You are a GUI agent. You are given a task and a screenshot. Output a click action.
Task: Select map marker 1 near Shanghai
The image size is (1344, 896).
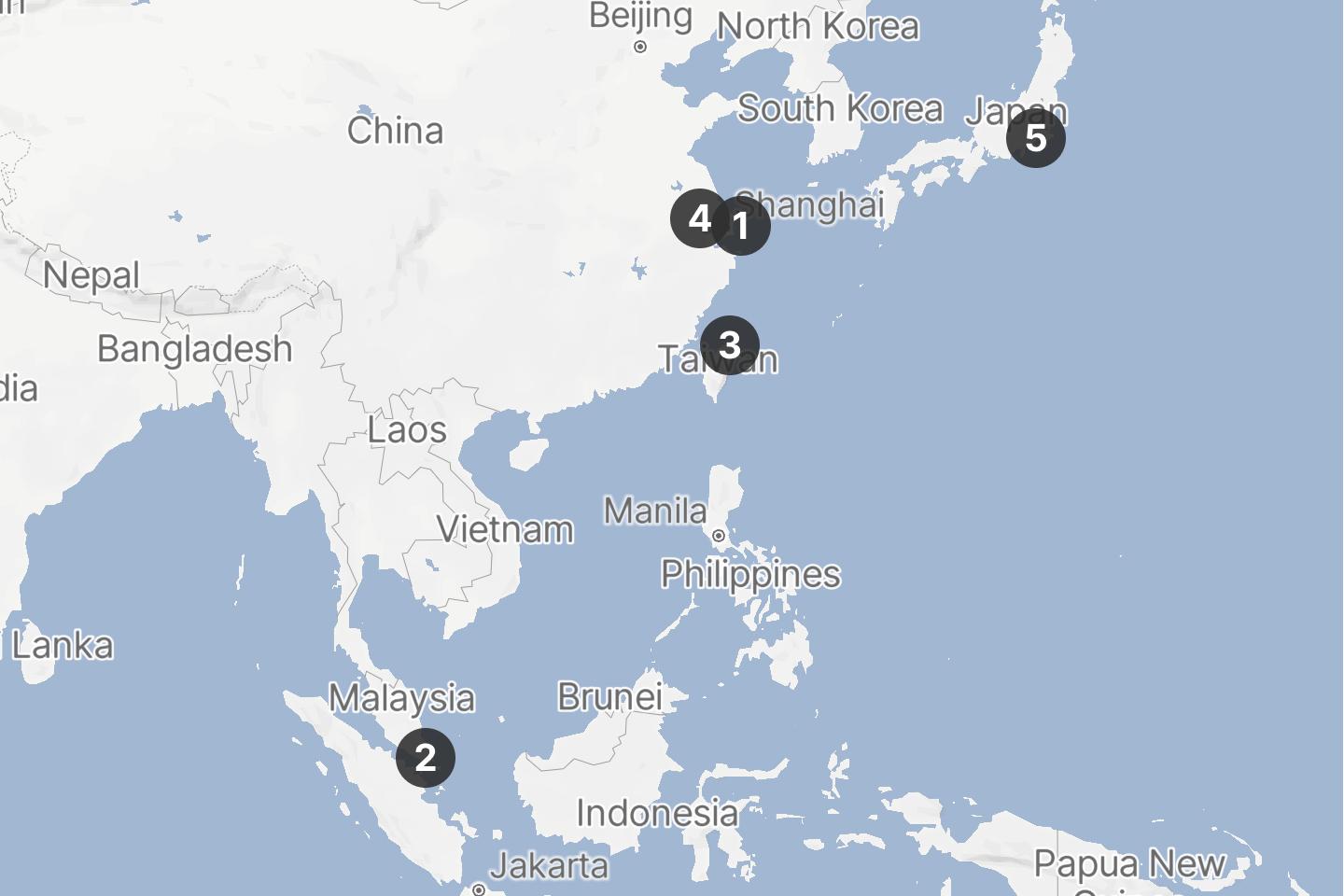pos(744,226)
